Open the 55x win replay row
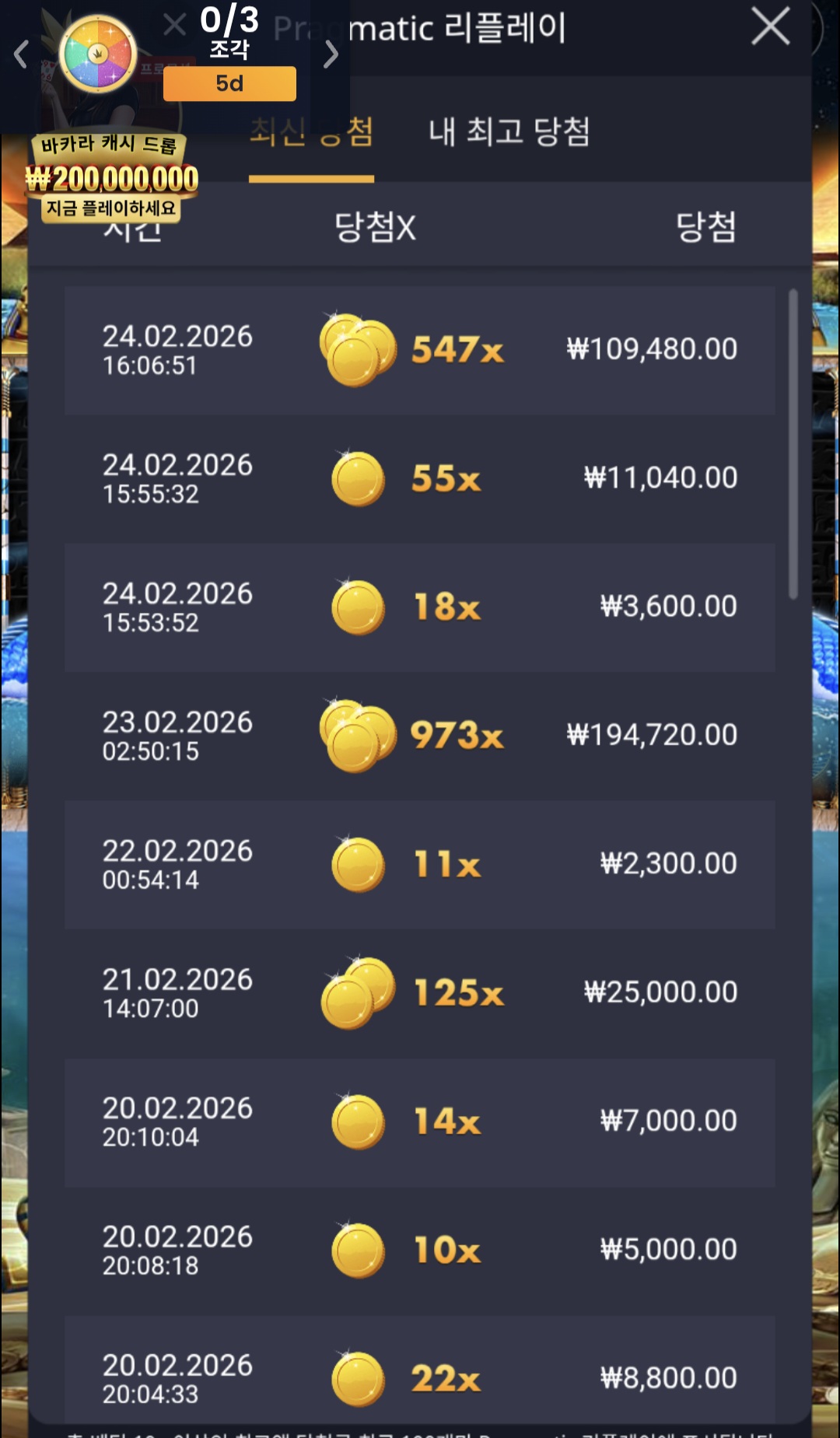840x1438 pixels. (x=419, y=478)
